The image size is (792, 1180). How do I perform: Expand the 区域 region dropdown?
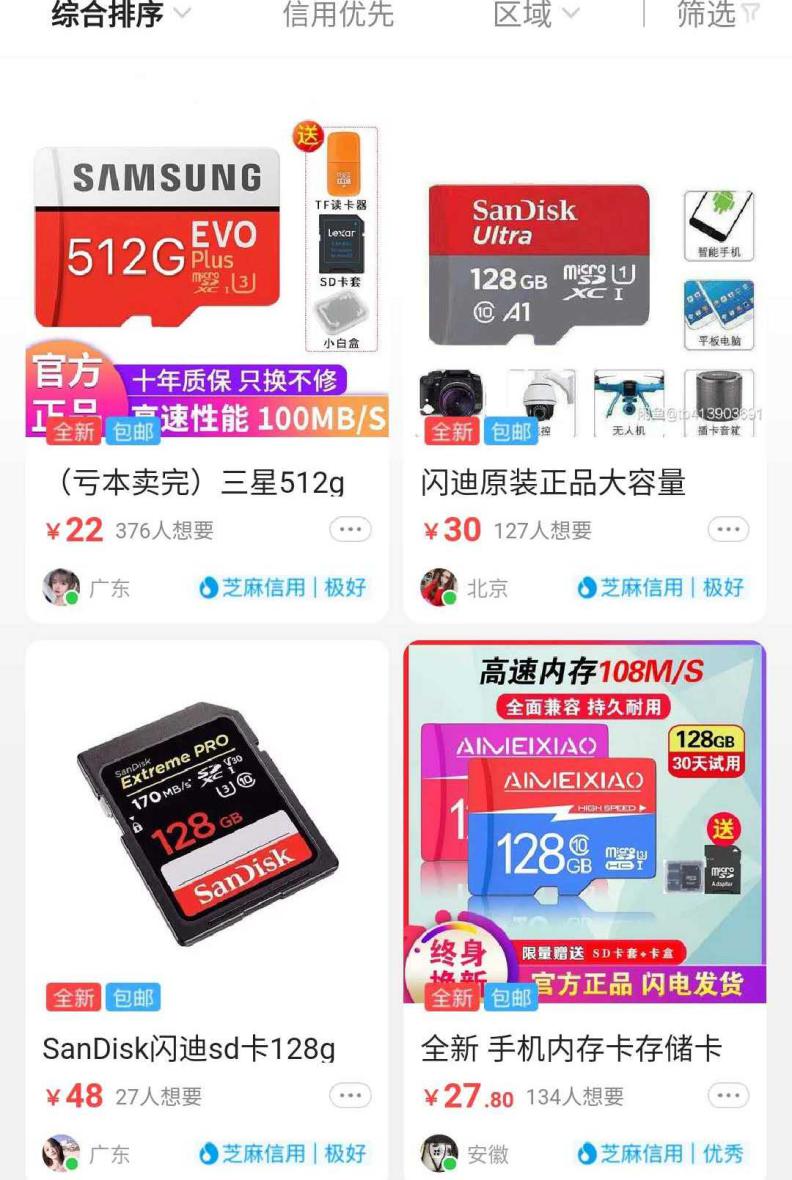(536, 14)
